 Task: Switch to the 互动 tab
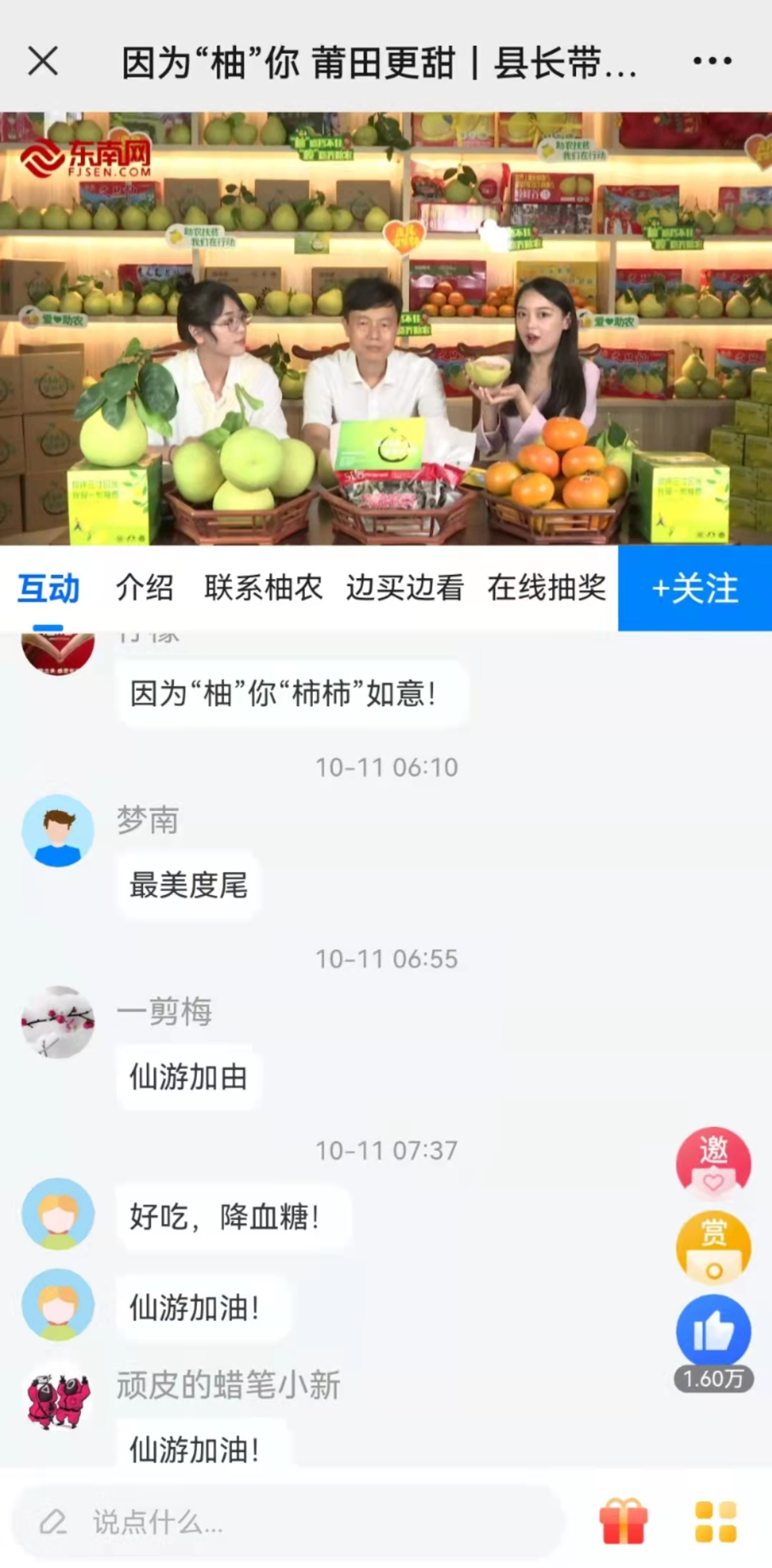tap(49, 588)
